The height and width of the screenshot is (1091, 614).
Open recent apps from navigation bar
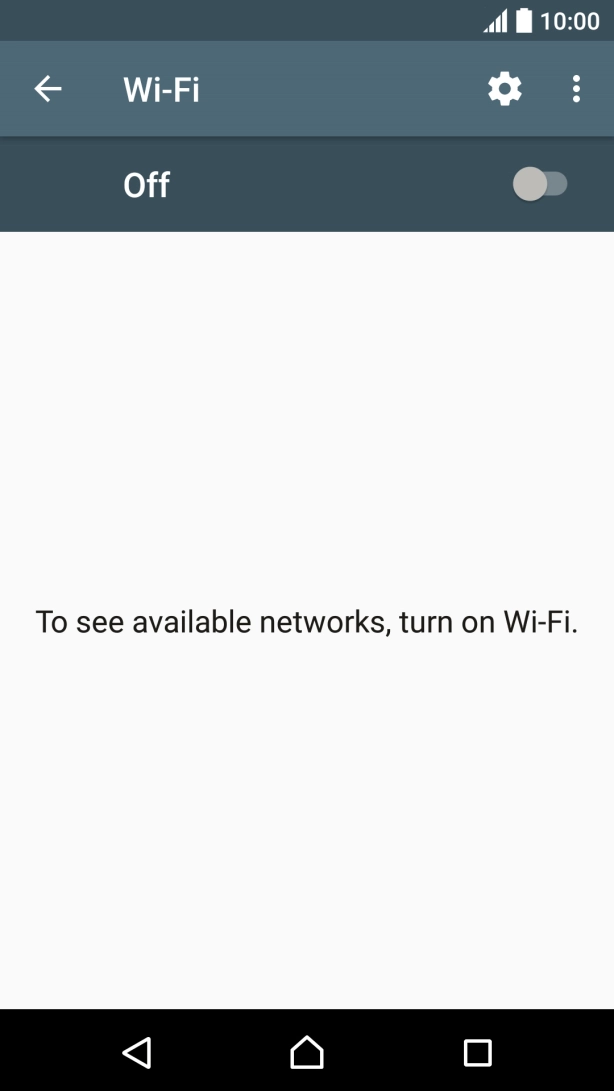tap(478, 1053)
